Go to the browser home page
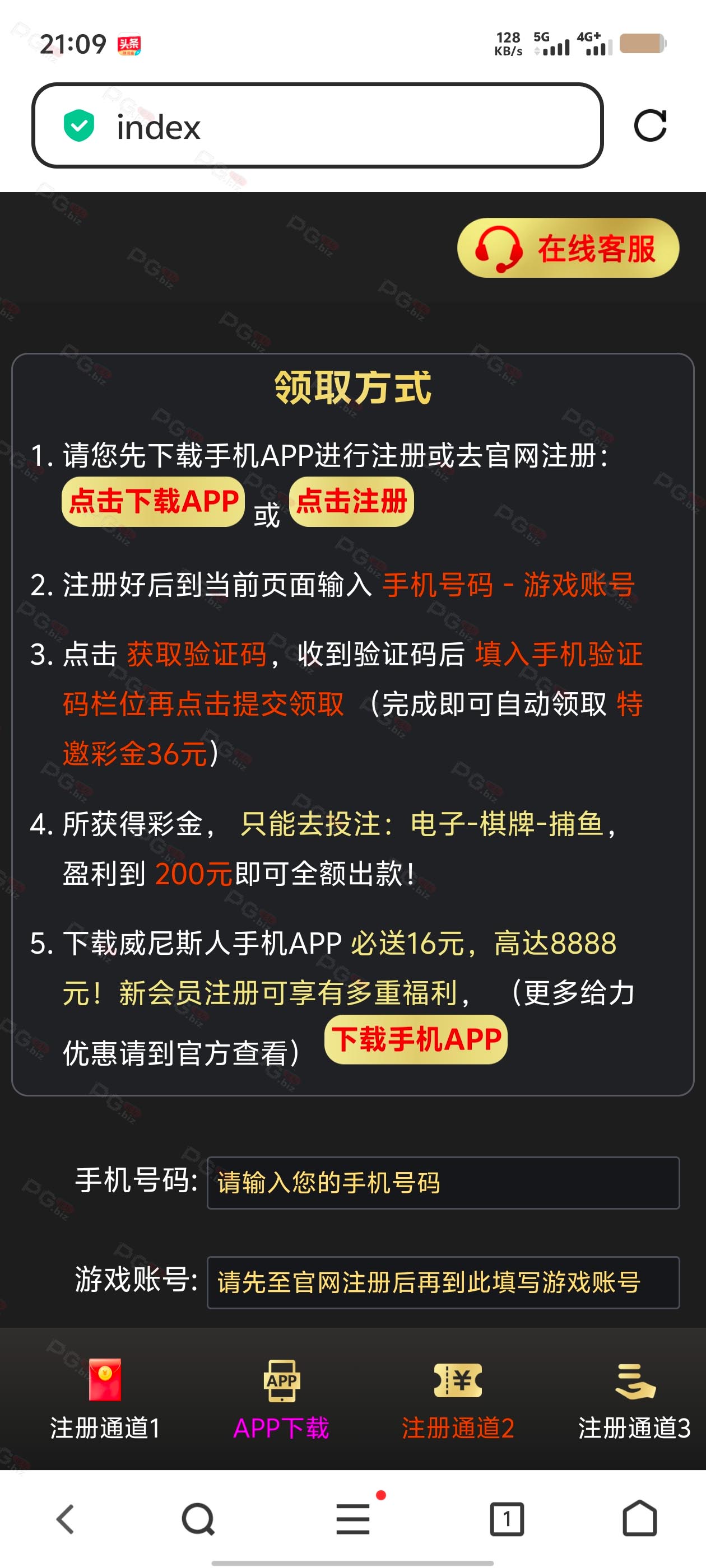 click(x=640, y=1518)
